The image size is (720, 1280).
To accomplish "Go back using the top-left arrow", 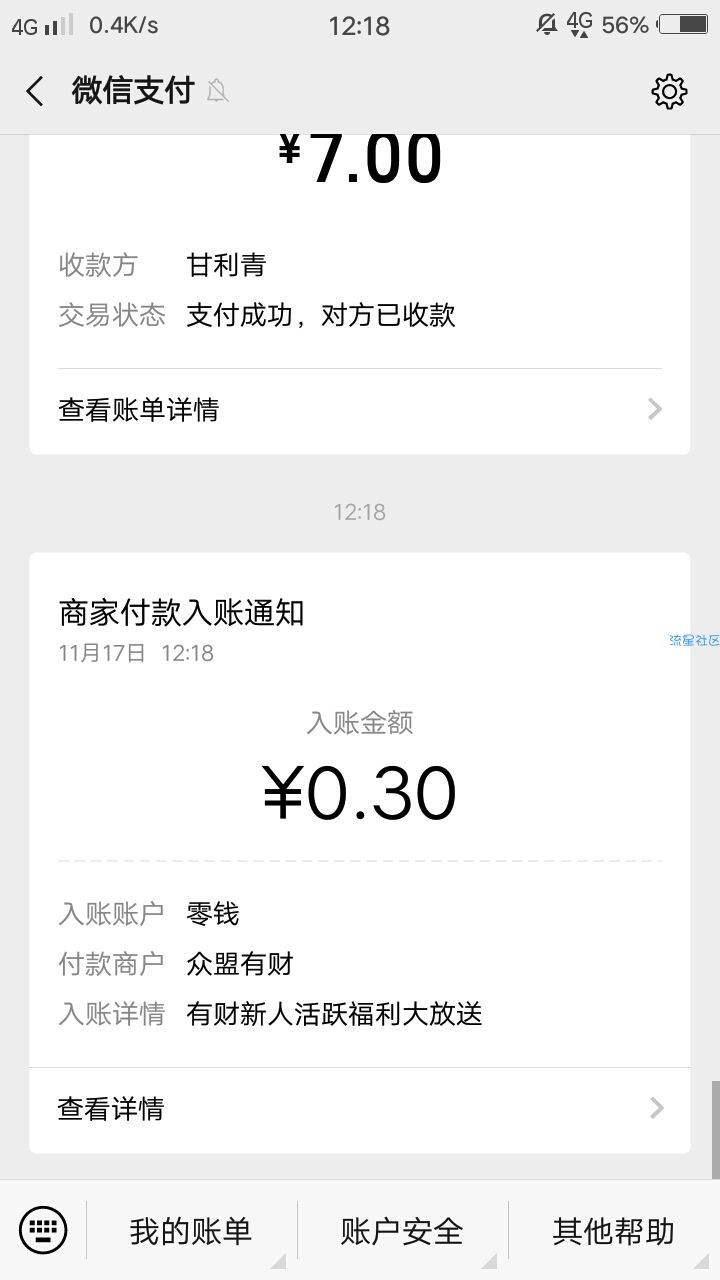I will click(35, 92).
